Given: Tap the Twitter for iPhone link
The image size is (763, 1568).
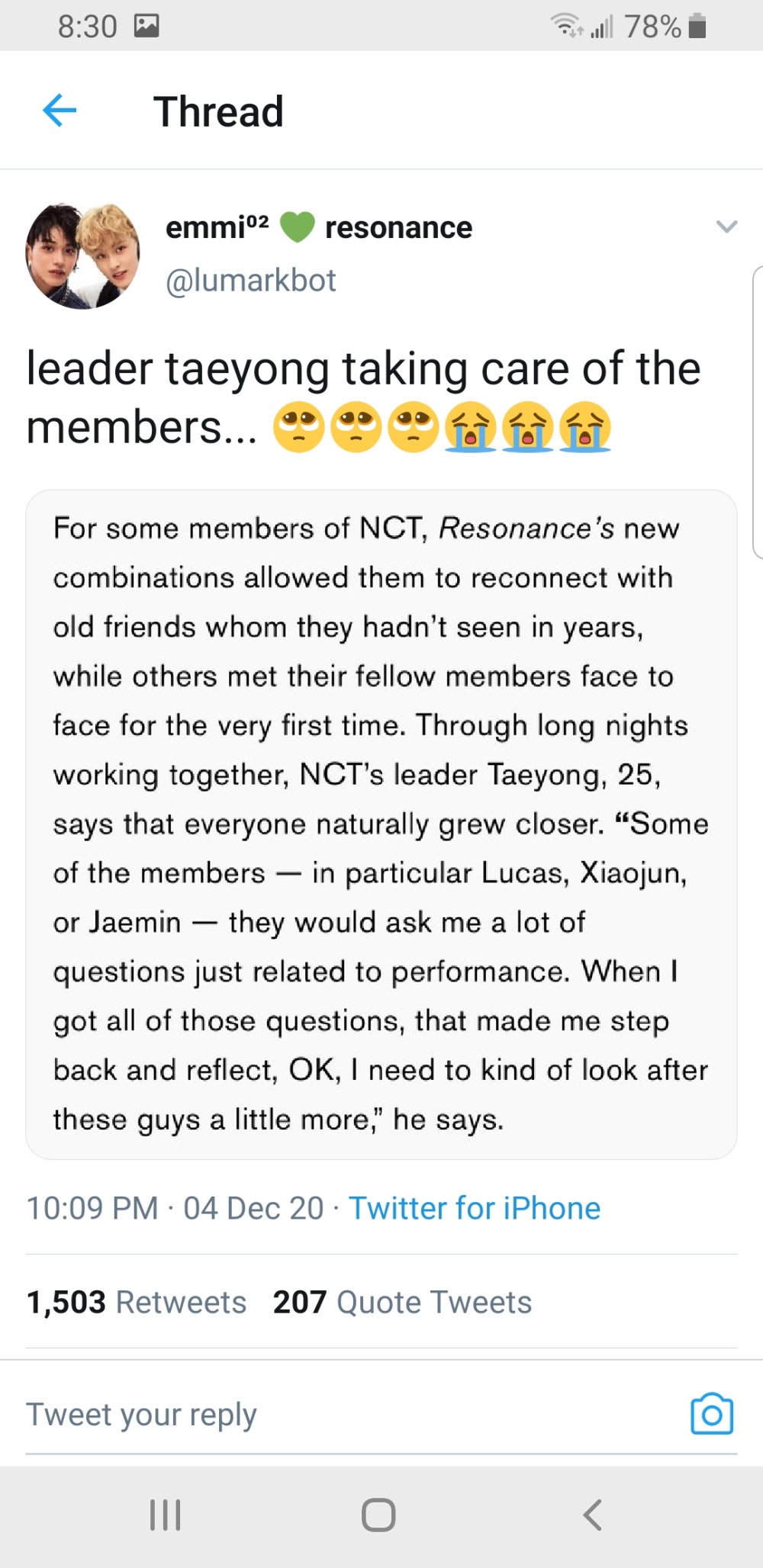Looking at the screenshot, I should pyautogui.click(x=474, y=1209).
